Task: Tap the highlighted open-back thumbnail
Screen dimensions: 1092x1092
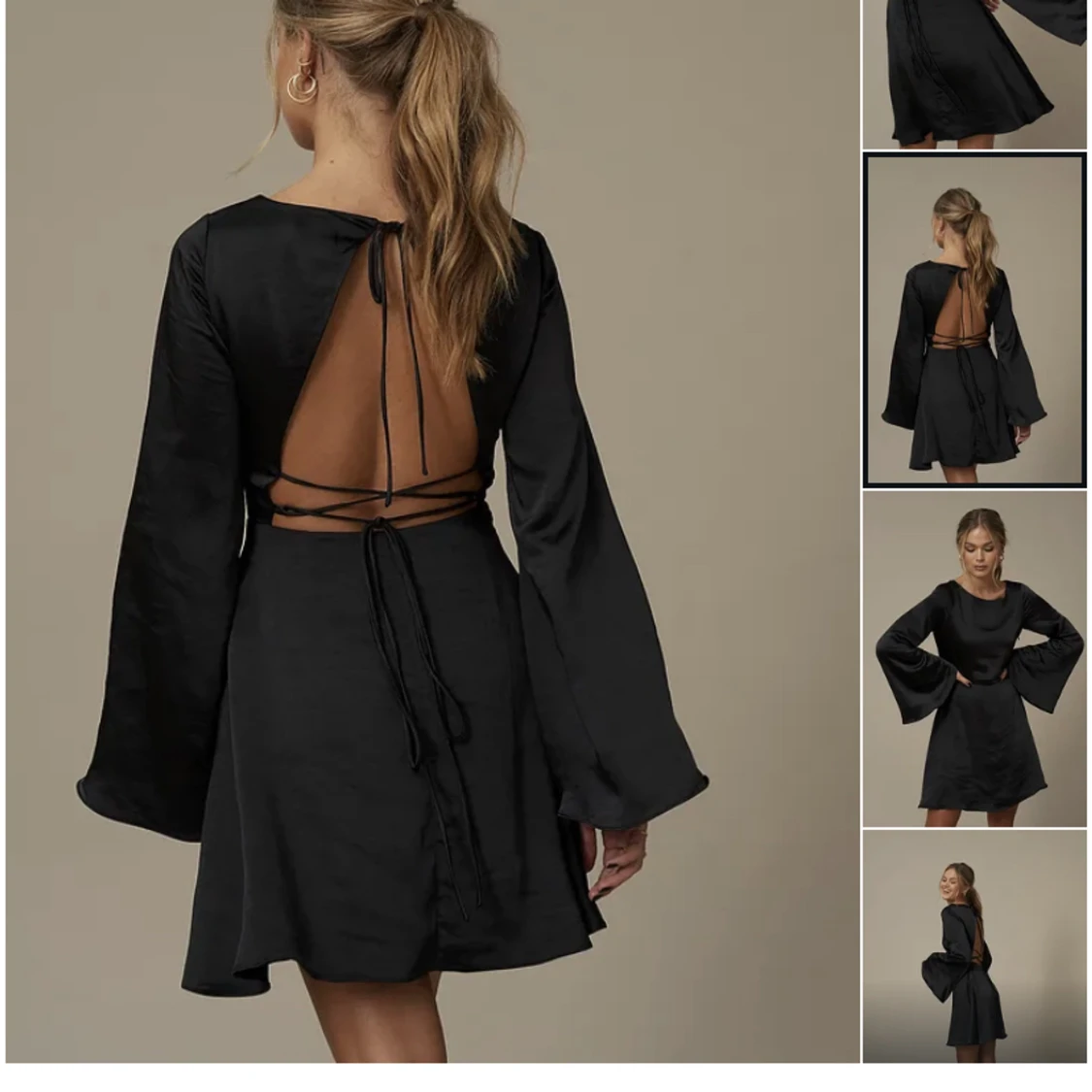Action: pos(975,320)
